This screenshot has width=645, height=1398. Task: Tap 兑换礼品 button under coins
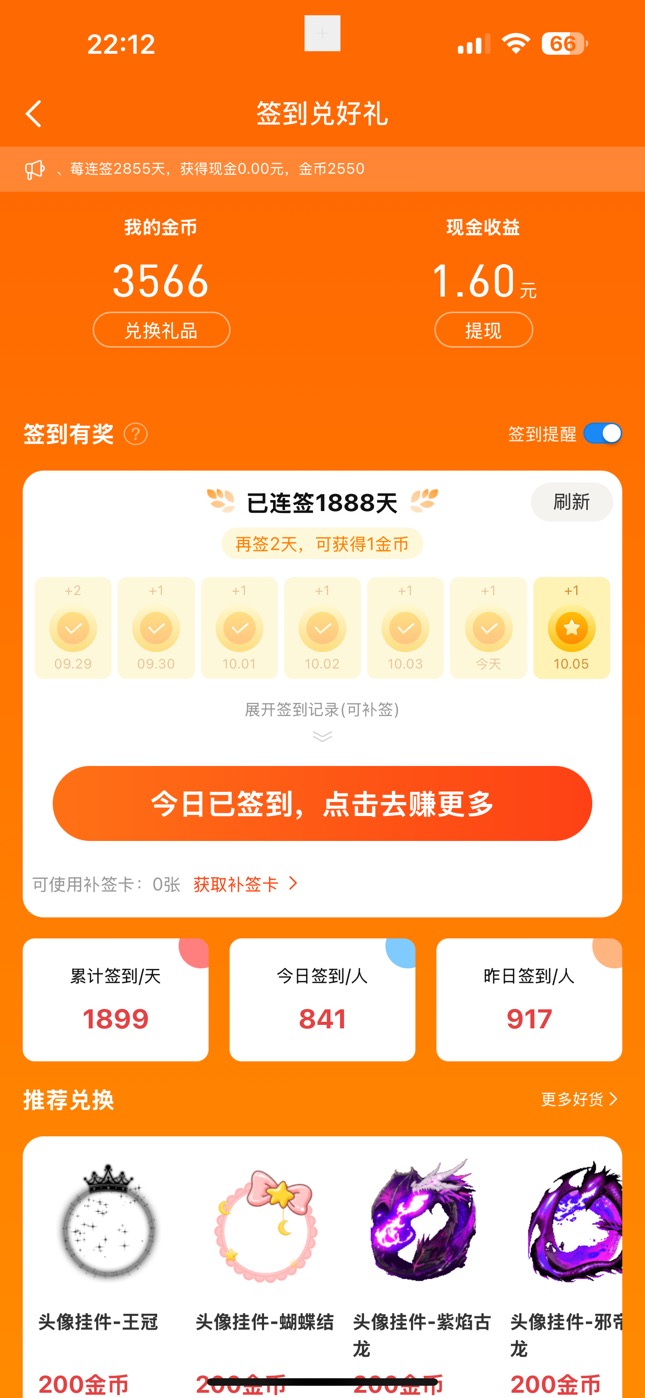(161, 330)
